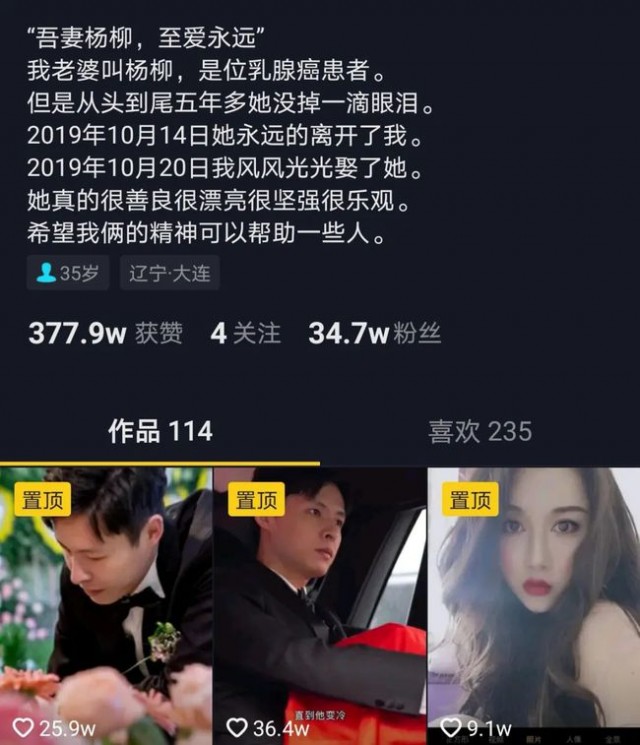This screenshot has width=640, height=745.
Task: View the 4 关注 following list
Action: 245,334
